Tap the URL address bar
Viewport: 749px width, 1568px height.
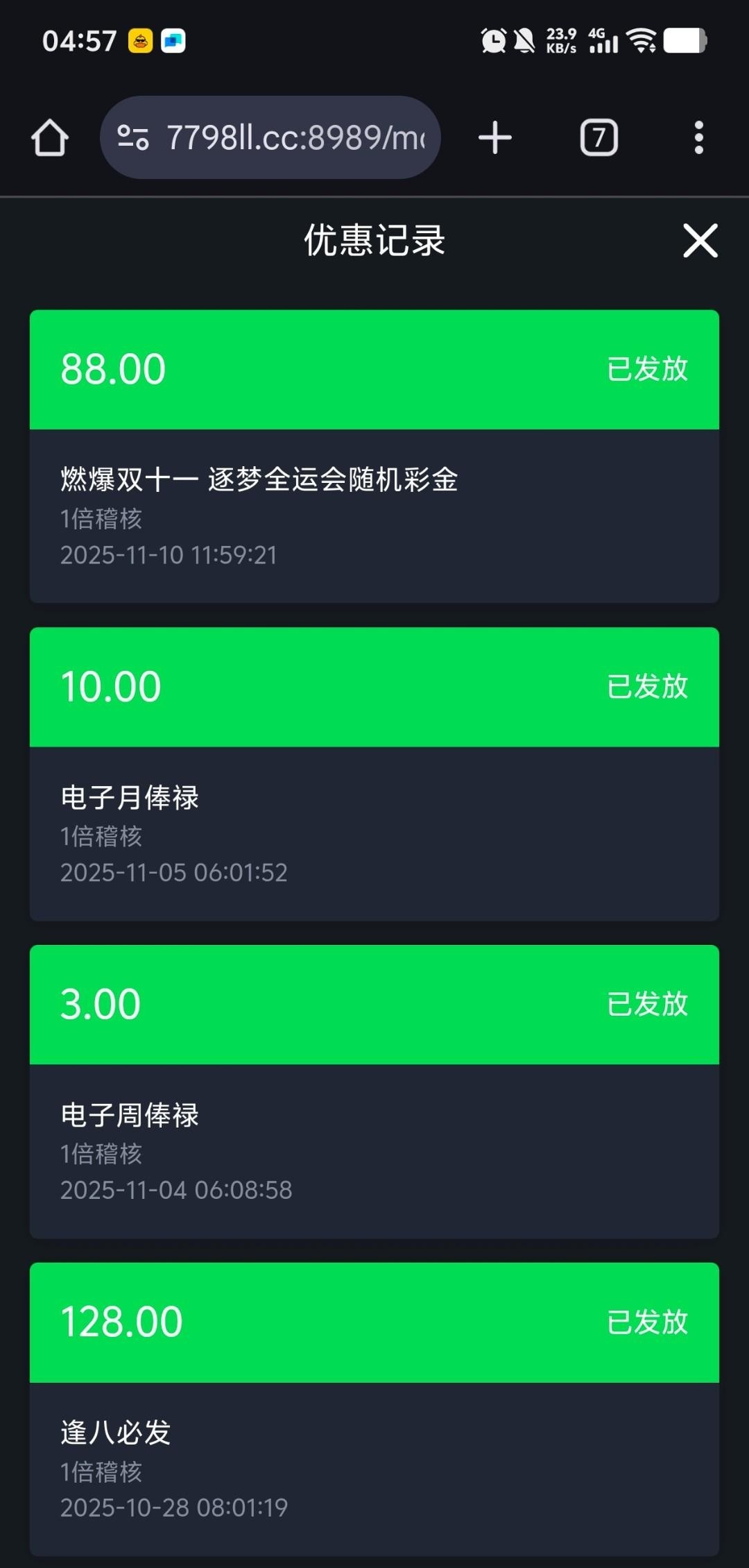[295, 137]
